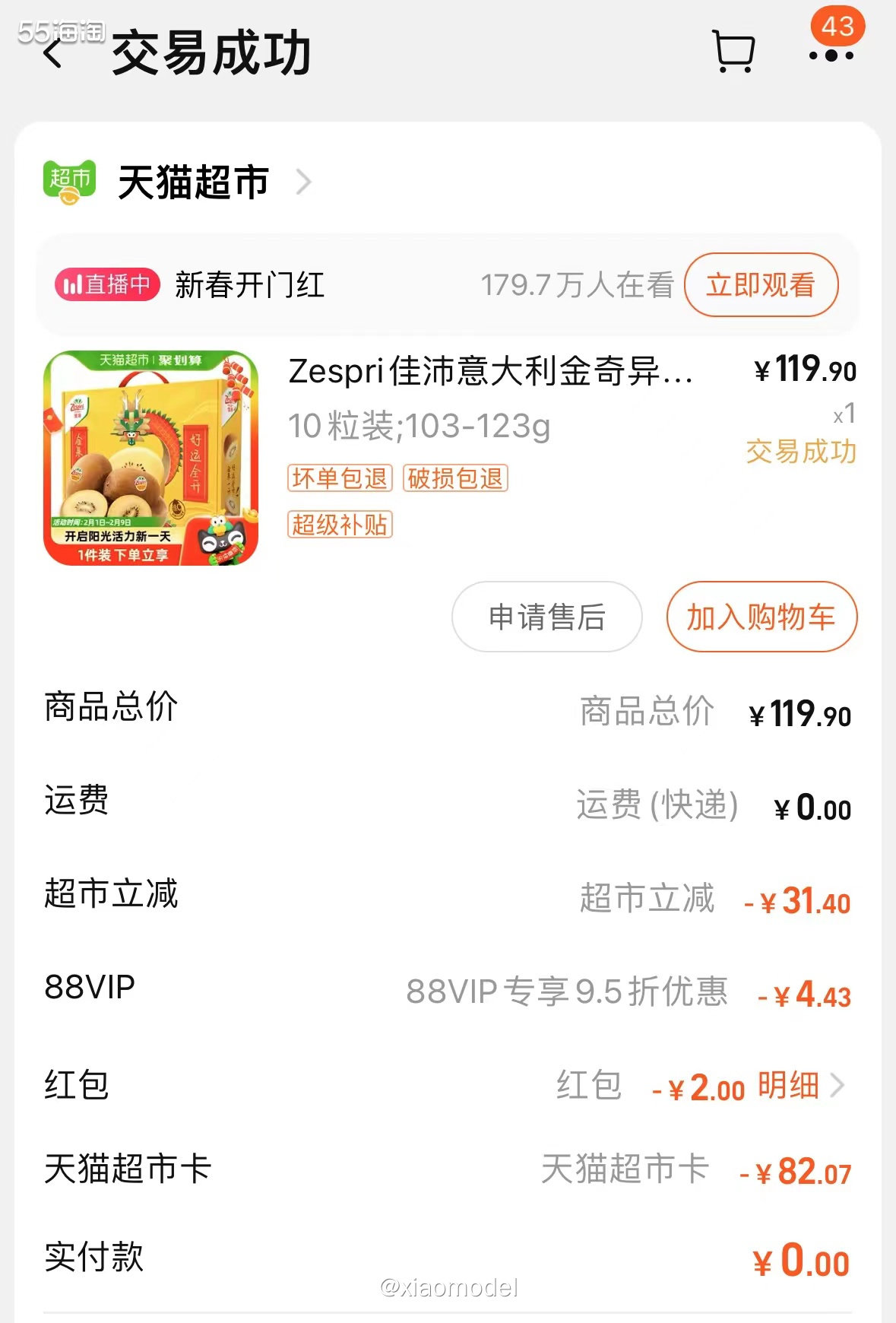Click the 天猫超市 supermarket store icon
The width and height of the screenshot is (896, 1323).
68,181
